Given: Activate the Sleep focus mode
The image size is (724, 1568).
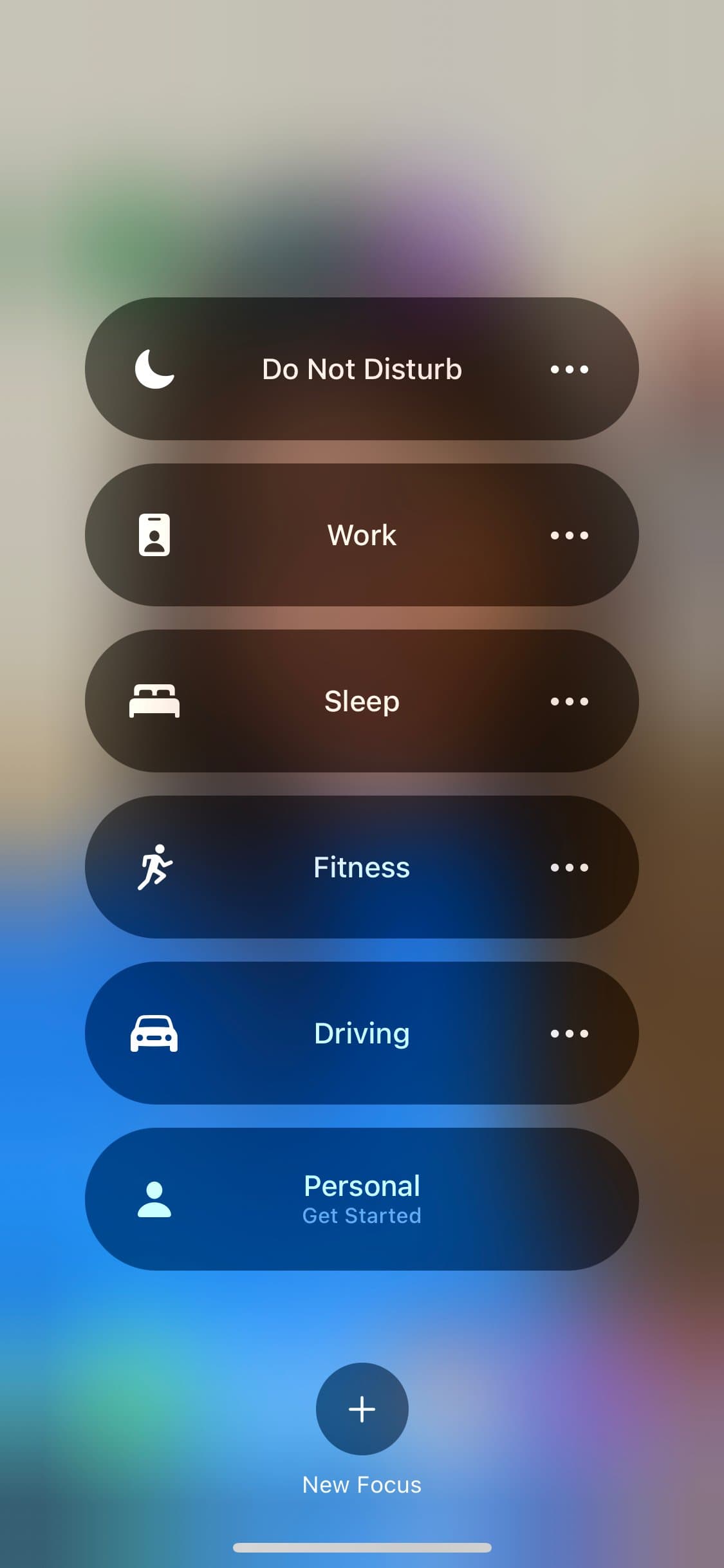Looking at the screenshot, I should tap(362, 701).
